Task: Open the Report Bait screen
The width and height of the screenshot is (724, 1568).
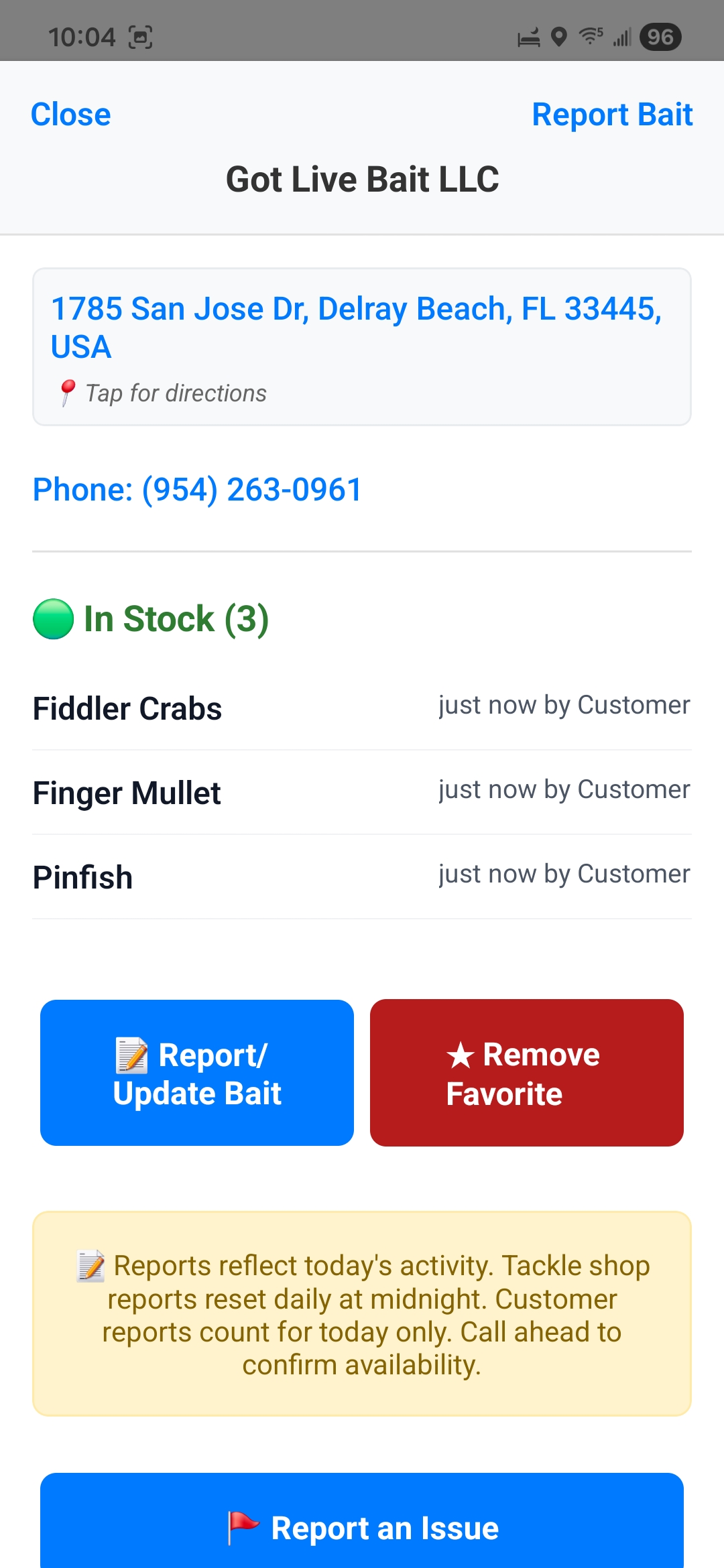Action: coord(613,114)
